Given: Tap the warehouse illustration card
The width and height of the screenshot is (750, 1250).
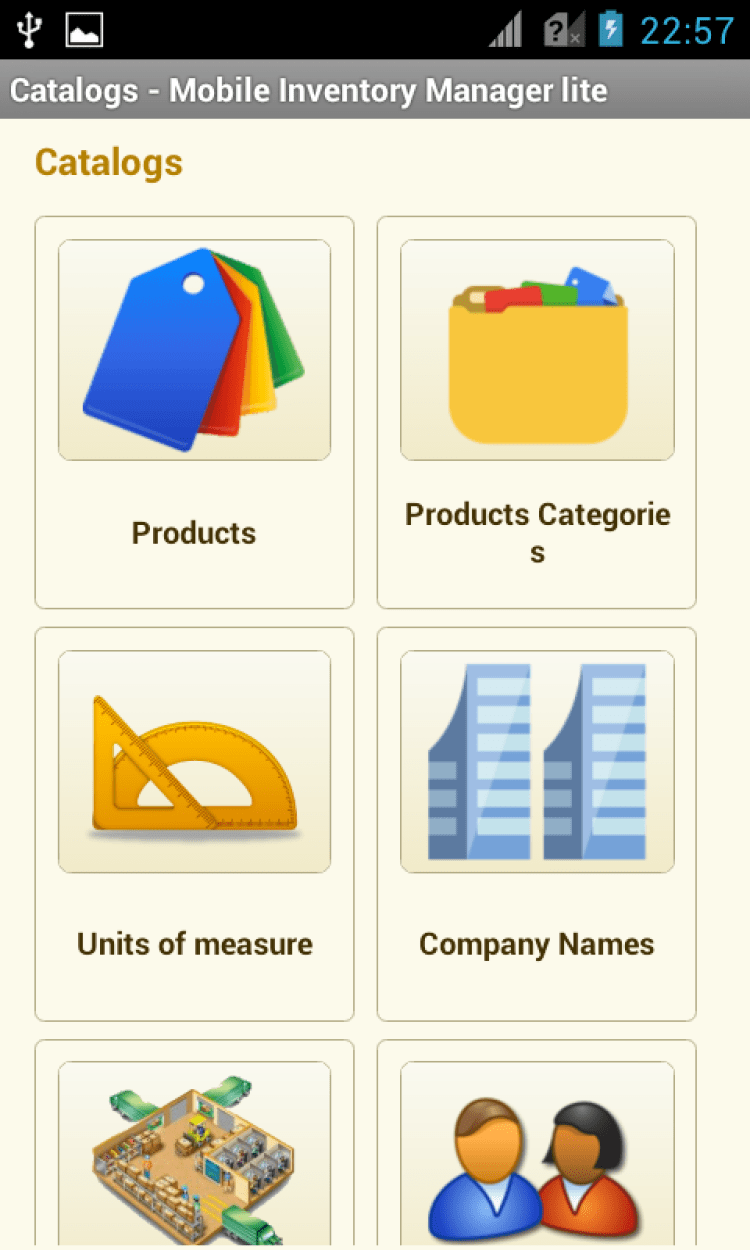Looking at the screenshot, I should (x=194, y=1150).
